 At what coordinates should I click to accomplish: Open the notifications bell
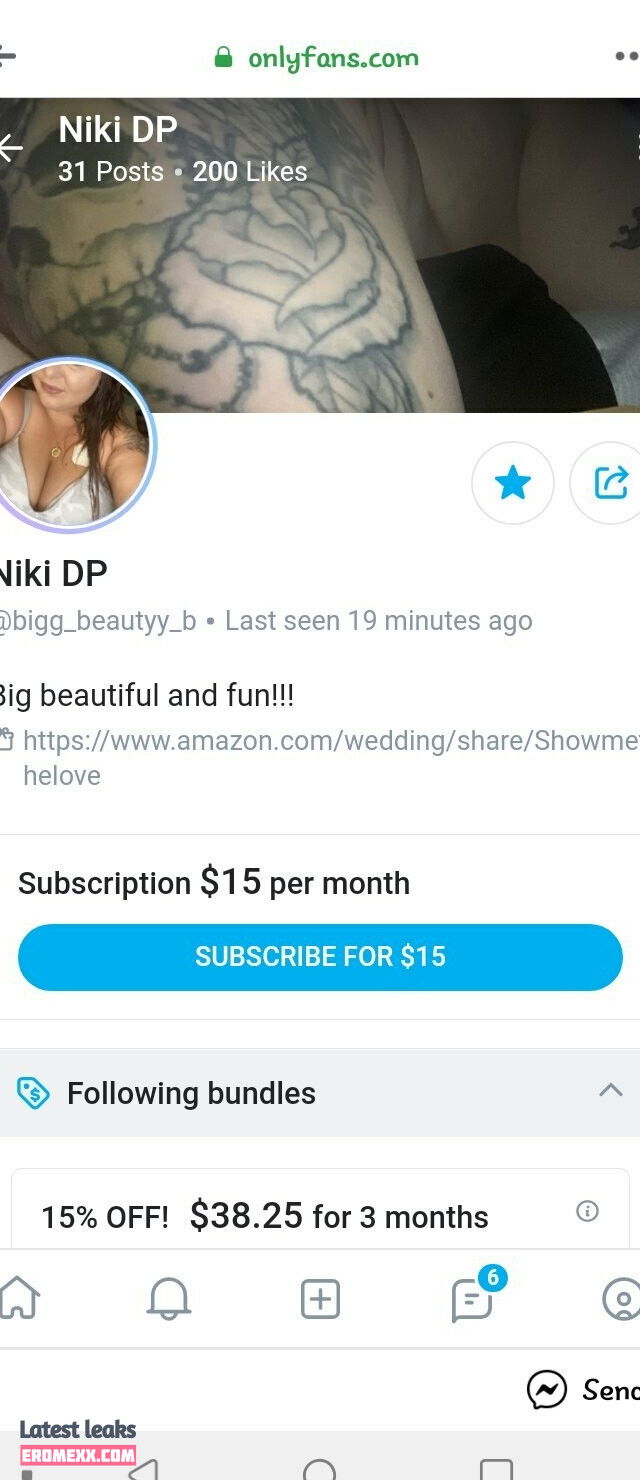tap(168, 1299)
